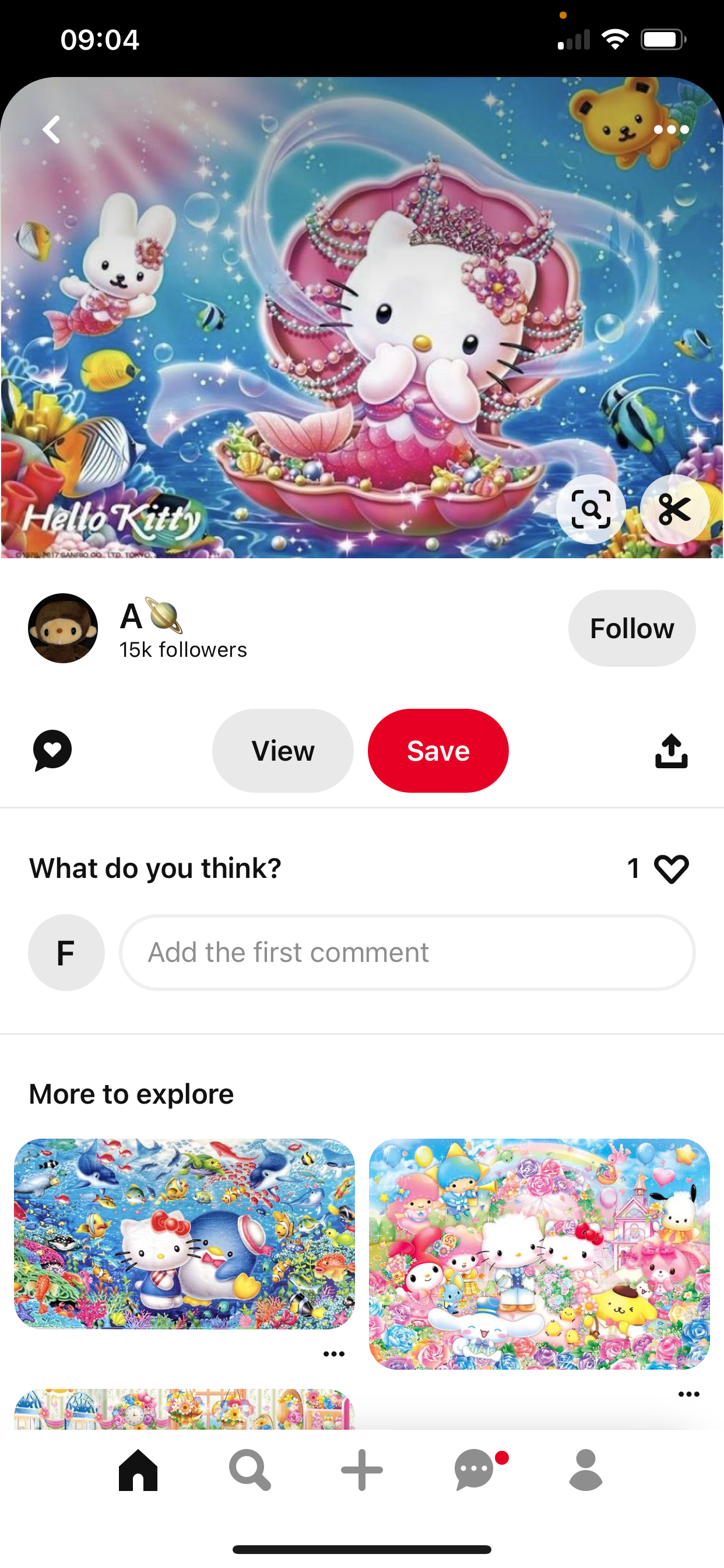Follow the creator with 15k followers

(x=631, y=628)
